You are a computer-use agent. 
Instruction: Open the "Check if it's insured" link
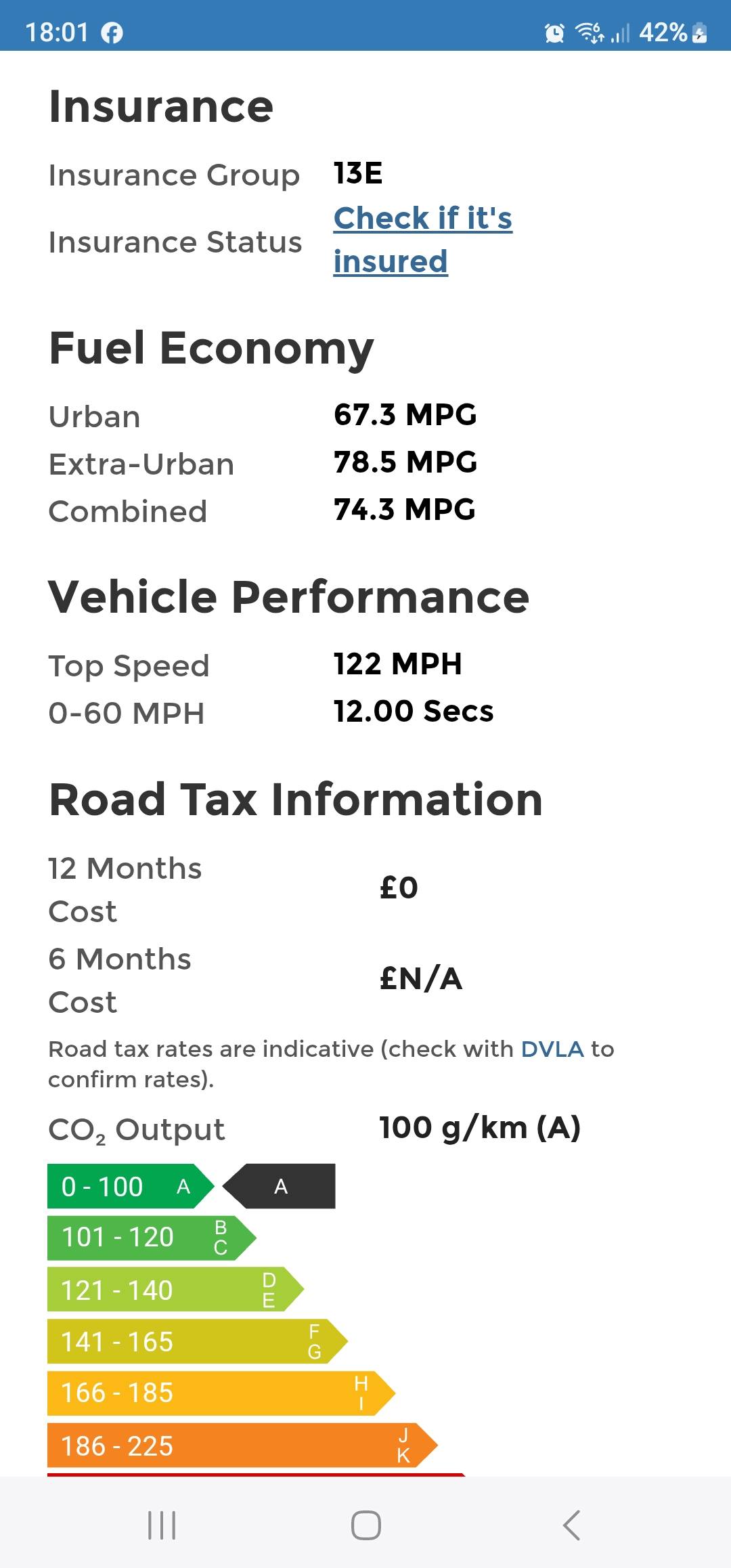tap(422, 240)
